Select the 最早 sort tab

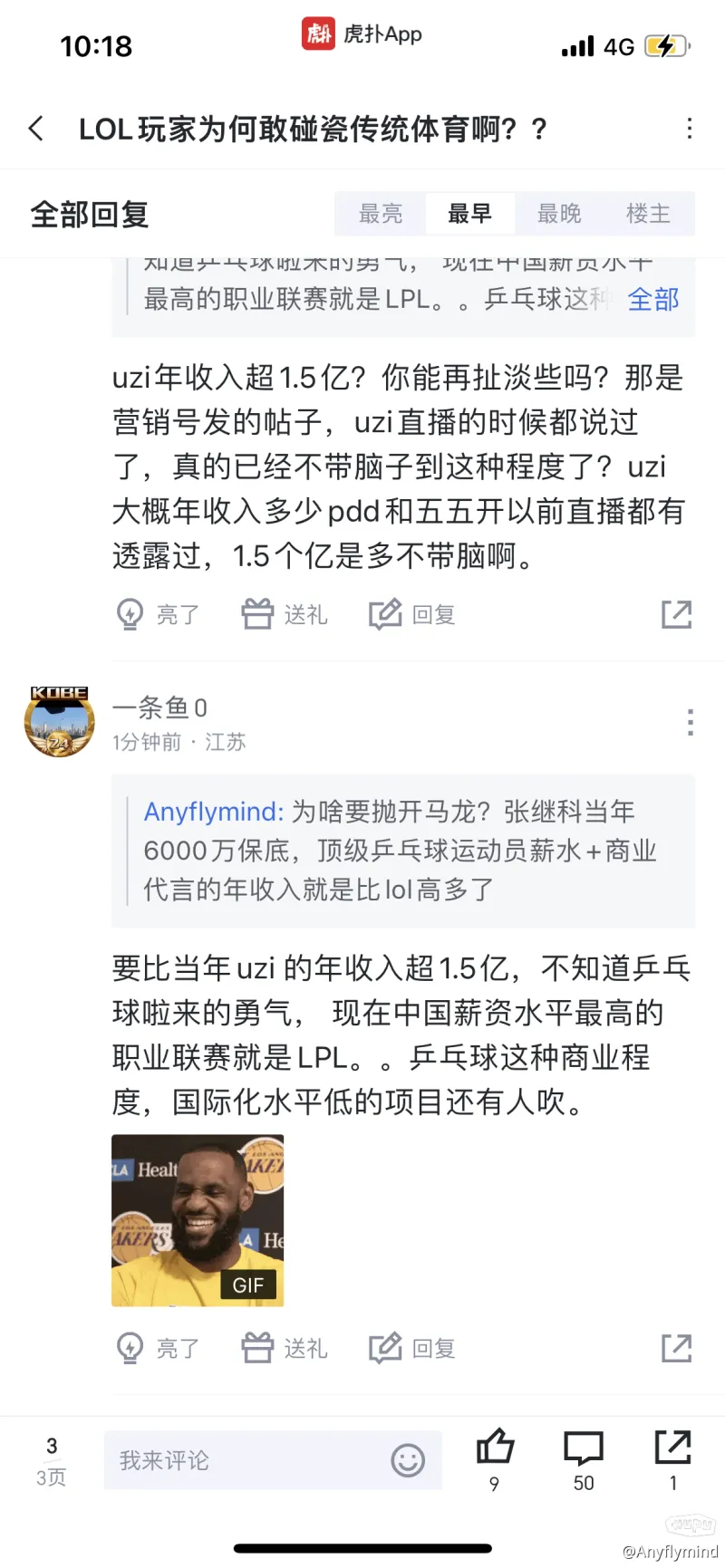pyautogui.click(x=469, y=214)
